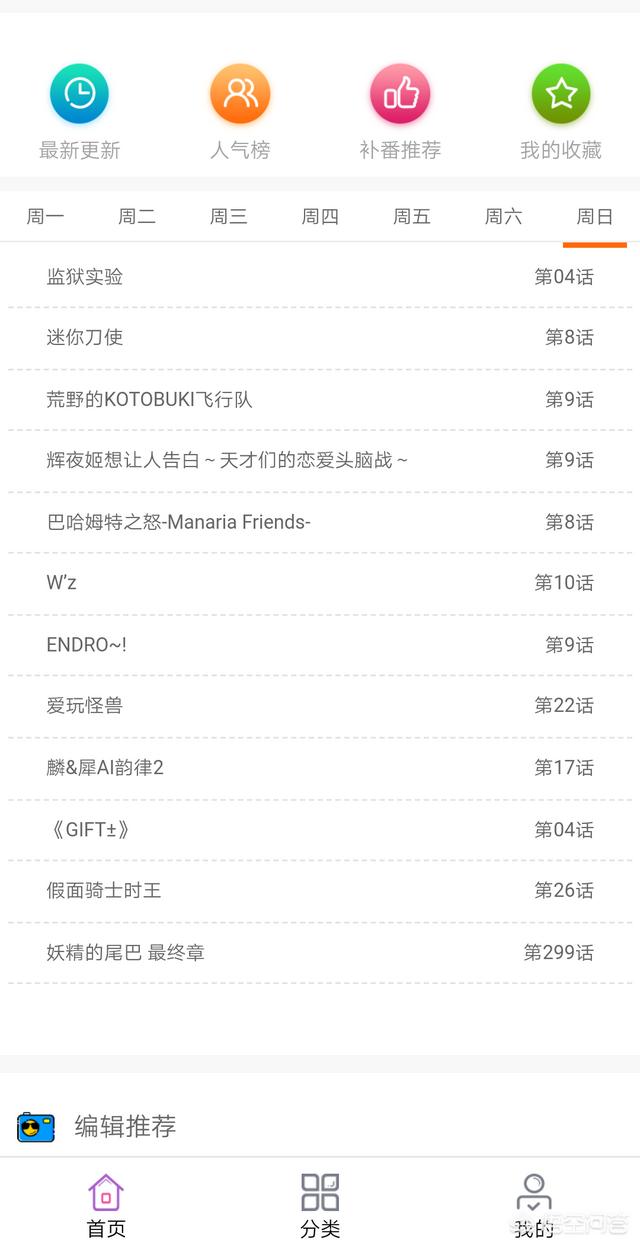Open 监狱实验 entry
The image size is (640, 1246).
coord(320,276)
